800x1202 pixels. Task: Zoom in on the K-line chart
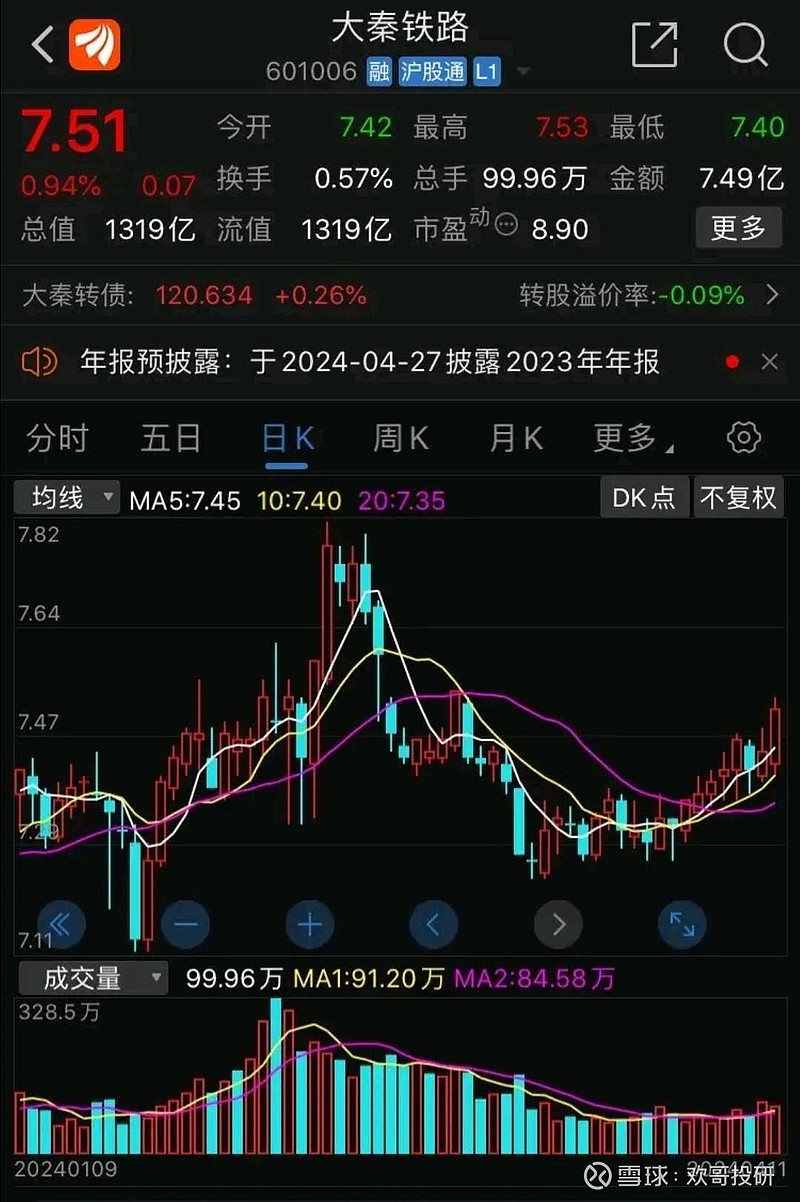point(310,924)
